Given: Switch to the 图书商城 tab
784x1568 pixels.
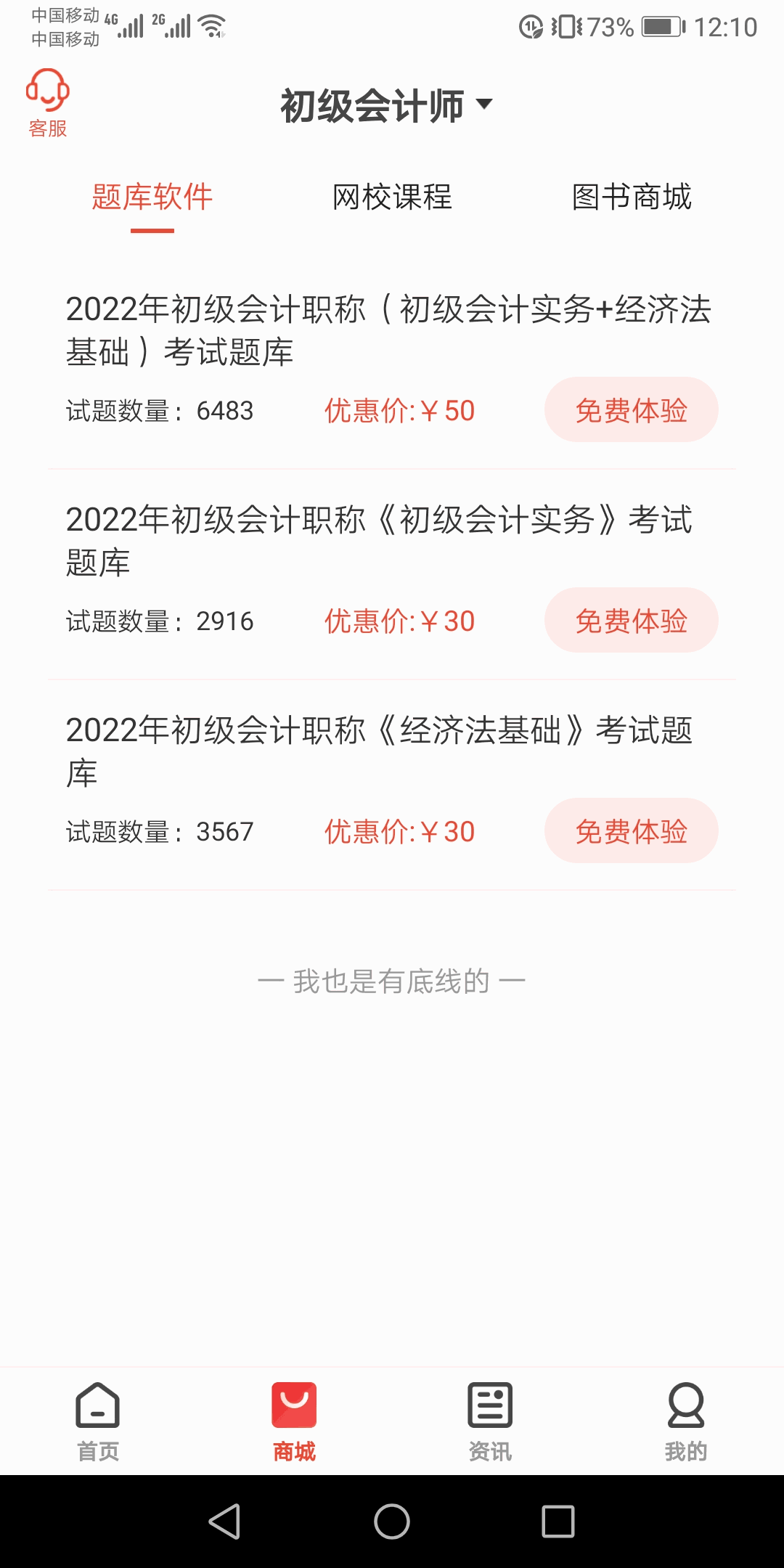Looking at the screenshot, I should tap(632, 197).
